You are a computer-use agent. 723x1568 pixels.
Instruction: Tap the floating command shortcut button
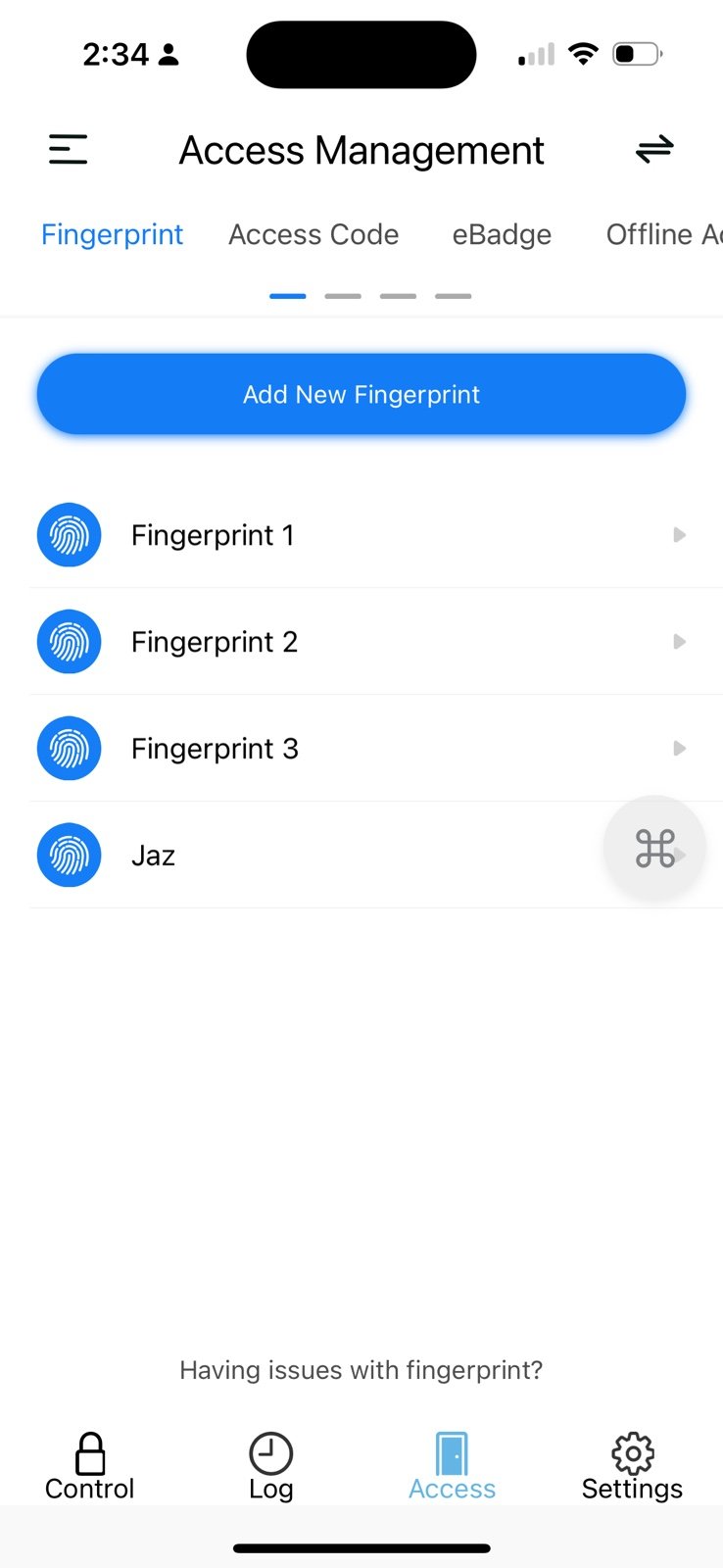point(654,848)
